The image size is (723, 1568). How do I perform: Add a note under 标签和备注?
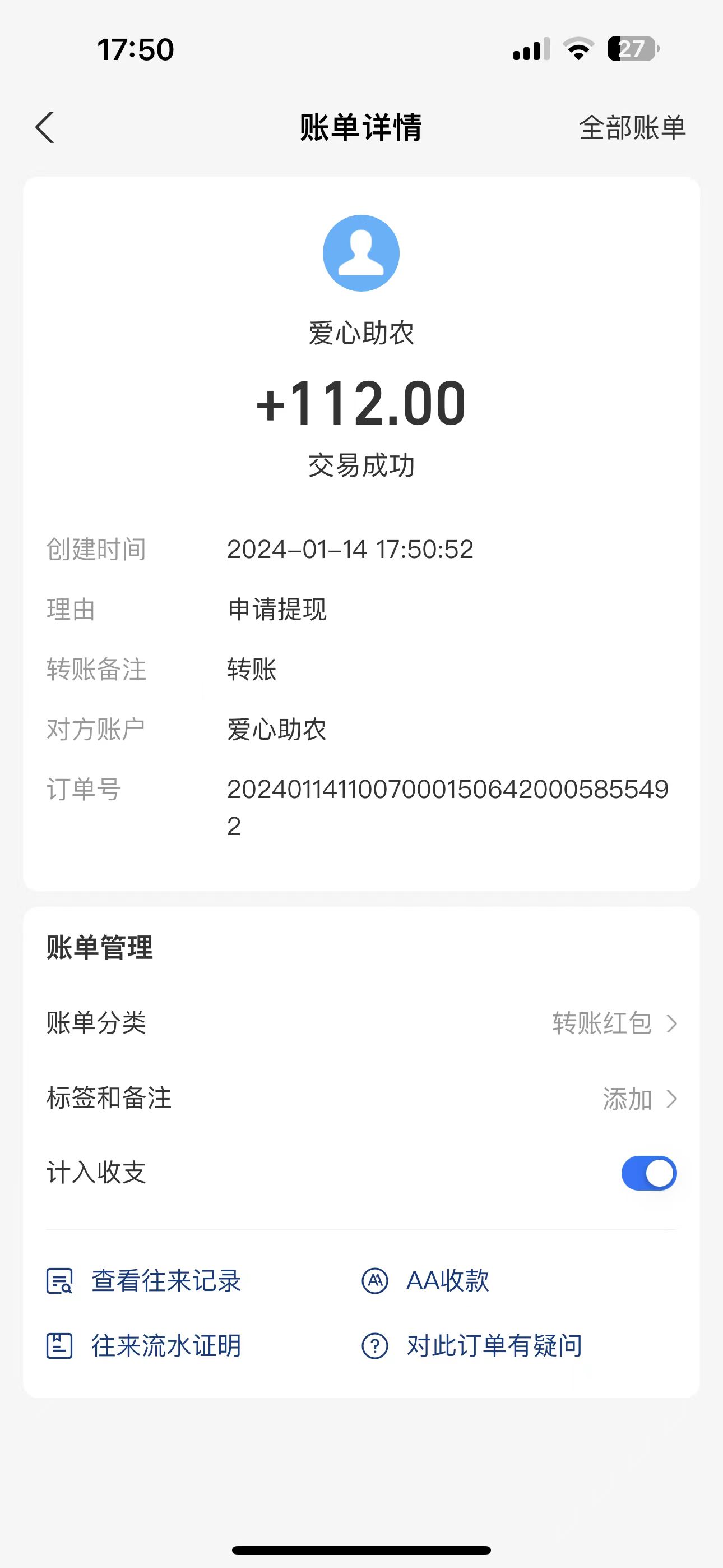pyautogui.click(x=361, y=1099)
